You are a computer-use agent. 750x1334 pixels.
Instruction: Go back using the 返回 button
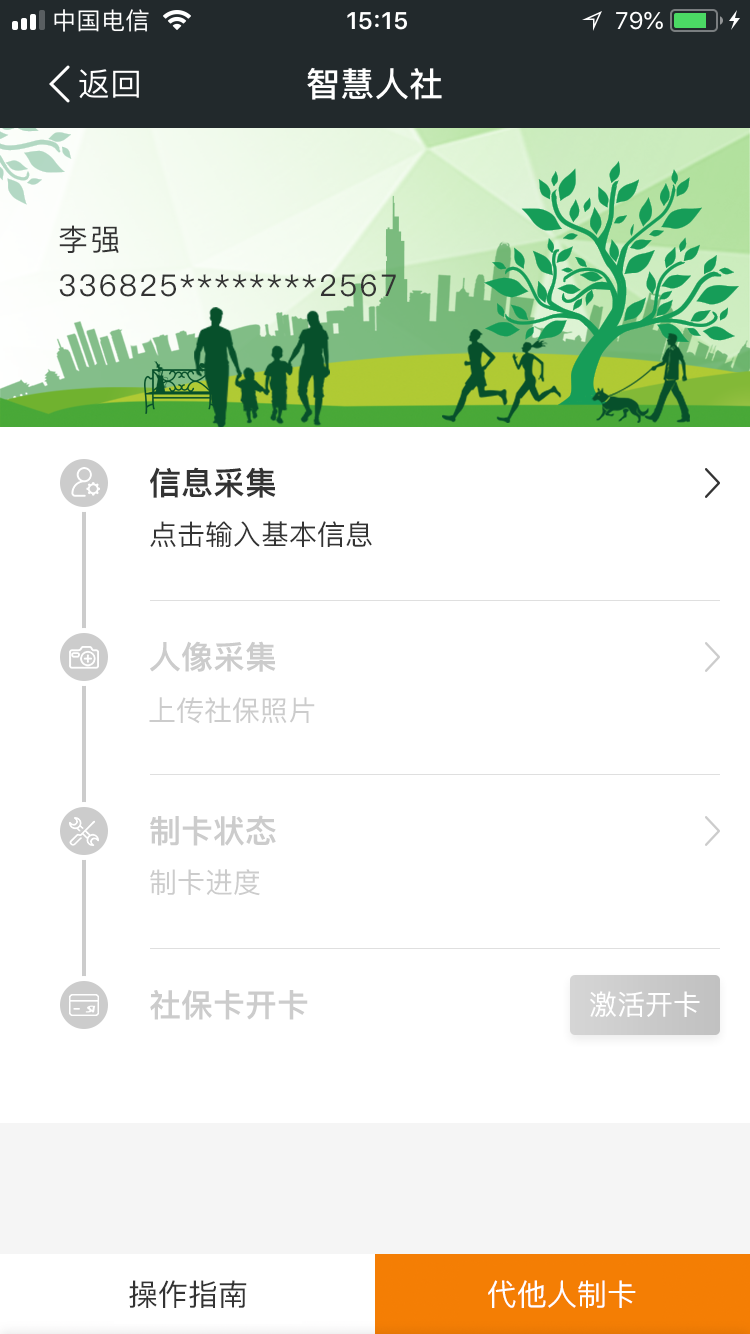pos(95,85)
